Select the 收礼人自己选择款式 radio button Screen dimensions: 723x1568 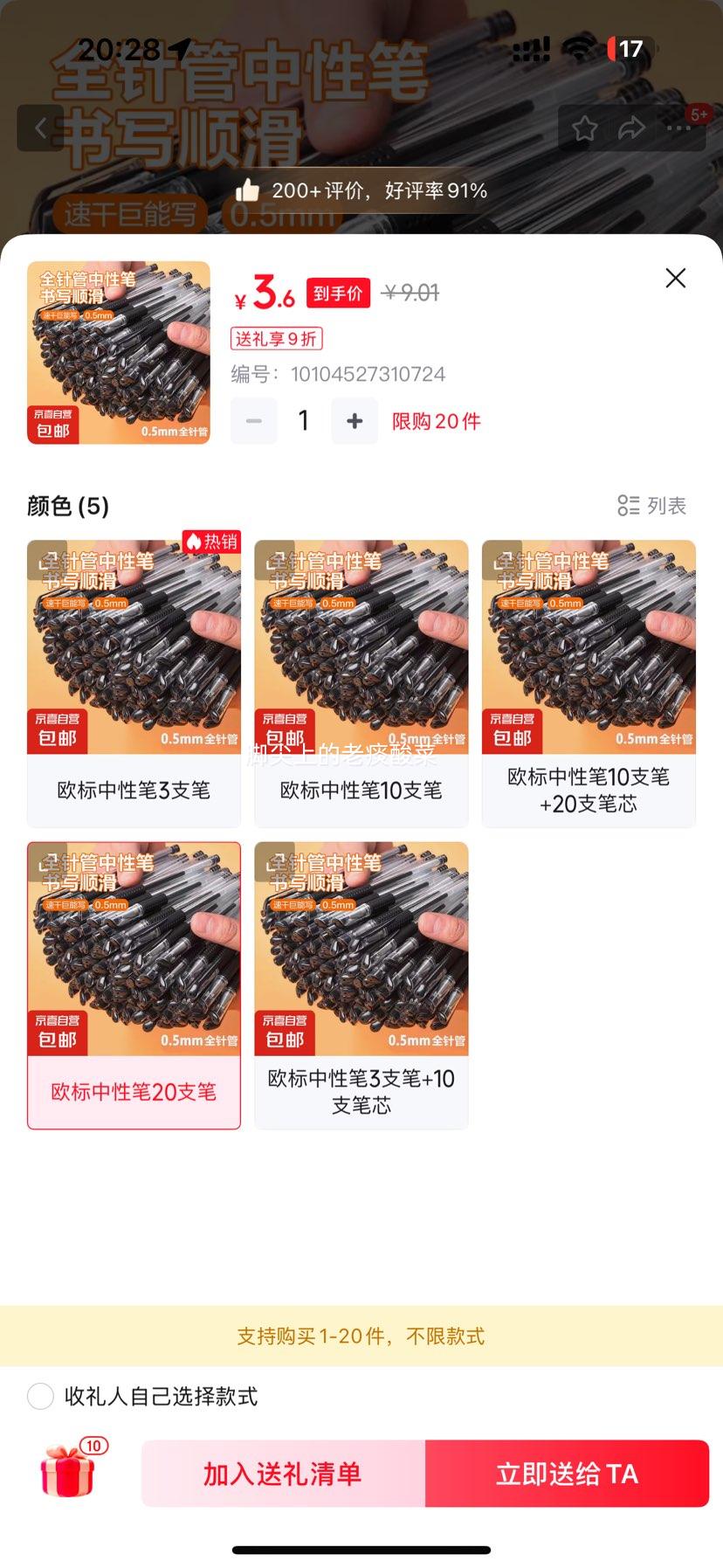pos(41,1396)
